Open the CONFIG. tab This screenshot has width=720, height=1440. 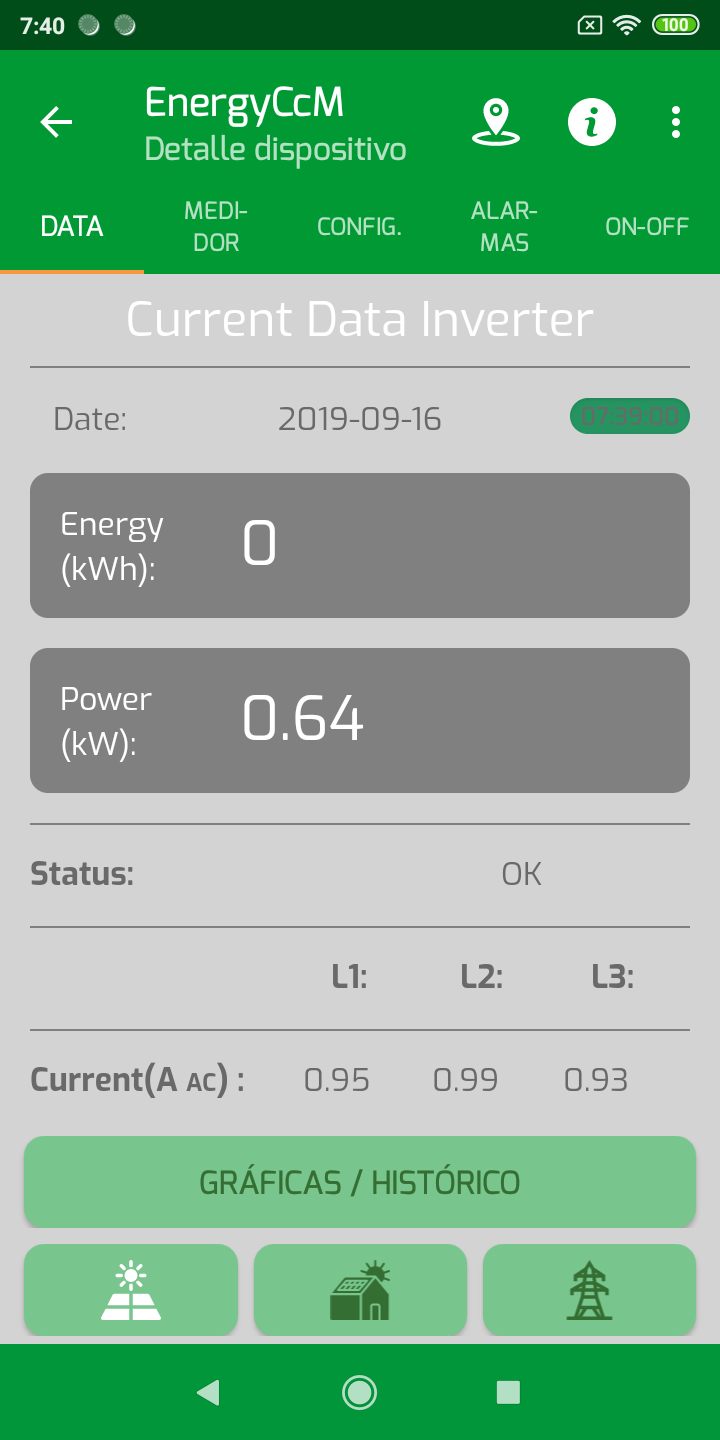pyautogui.click(x=359, y=227)
